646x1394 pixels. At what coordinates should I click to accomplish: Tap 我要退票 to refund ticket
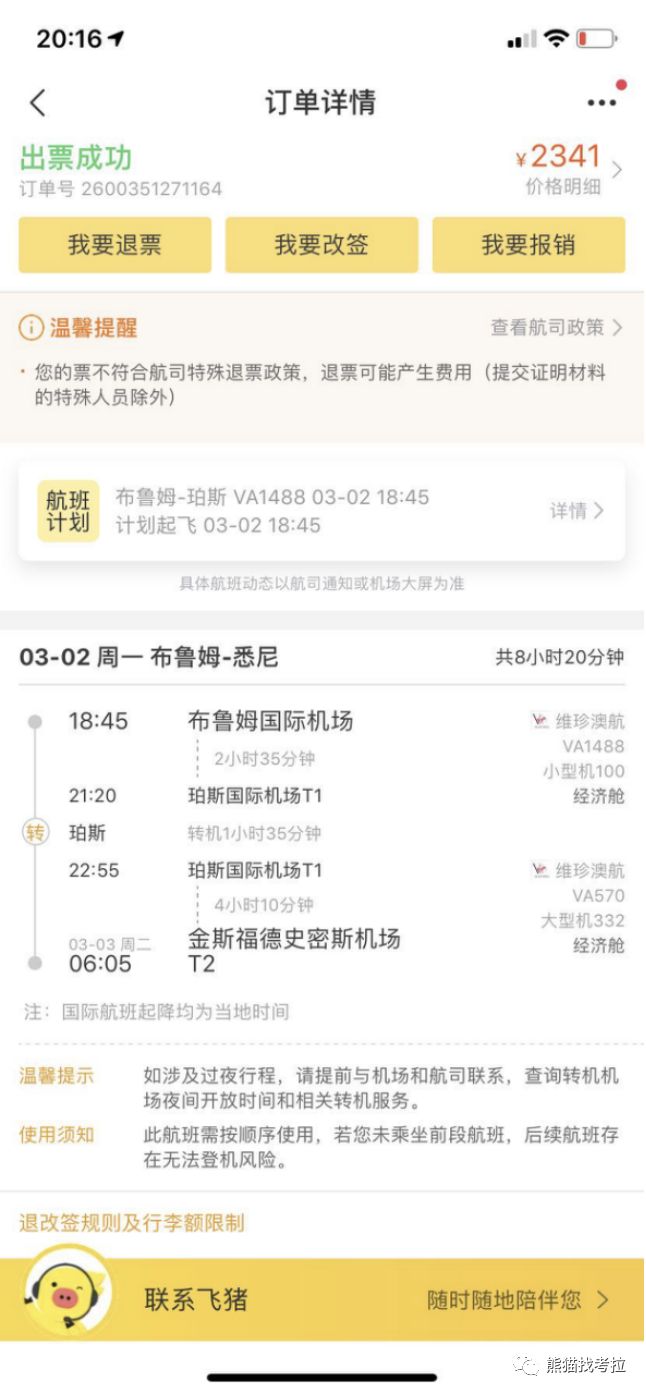[x=115, y=245]
